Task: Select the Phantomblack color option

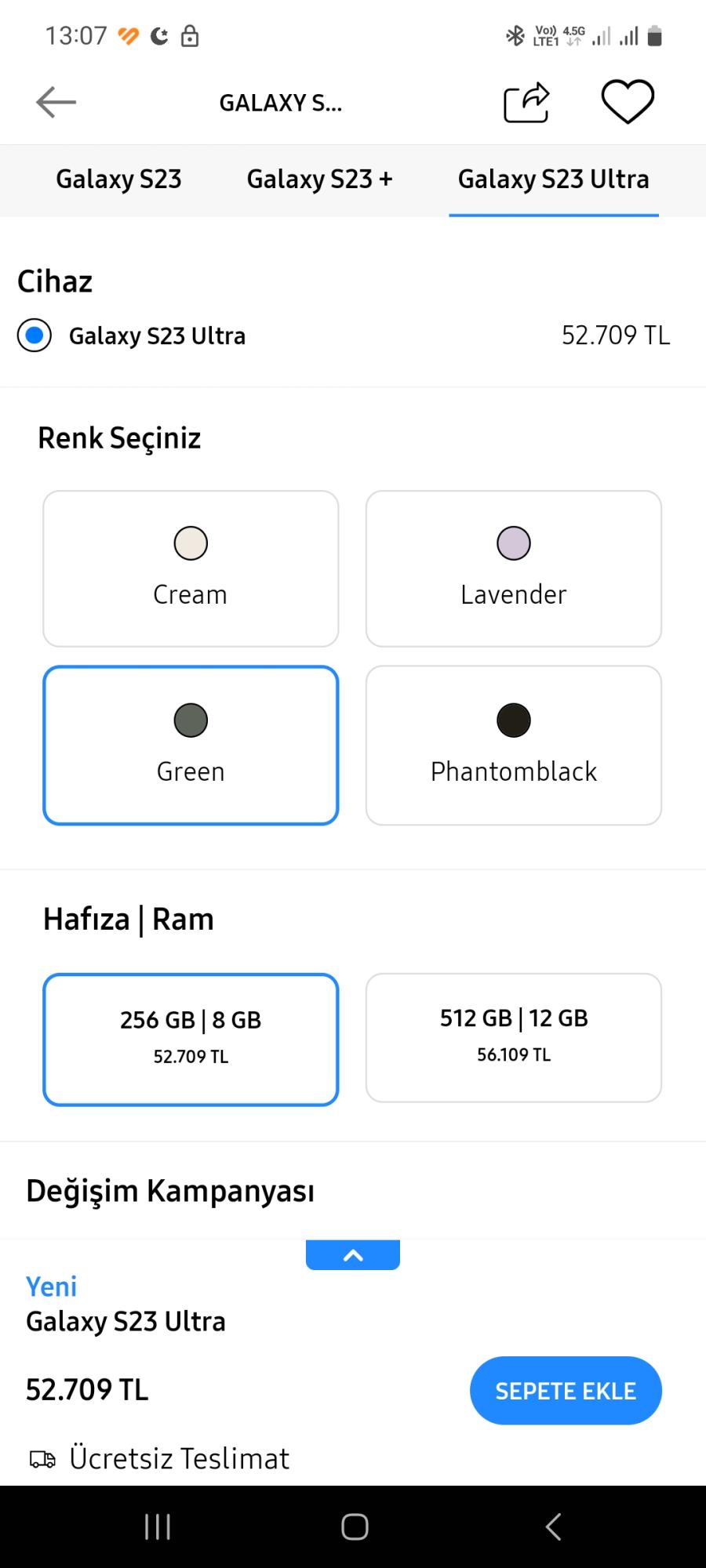Action: click(513, 744)
